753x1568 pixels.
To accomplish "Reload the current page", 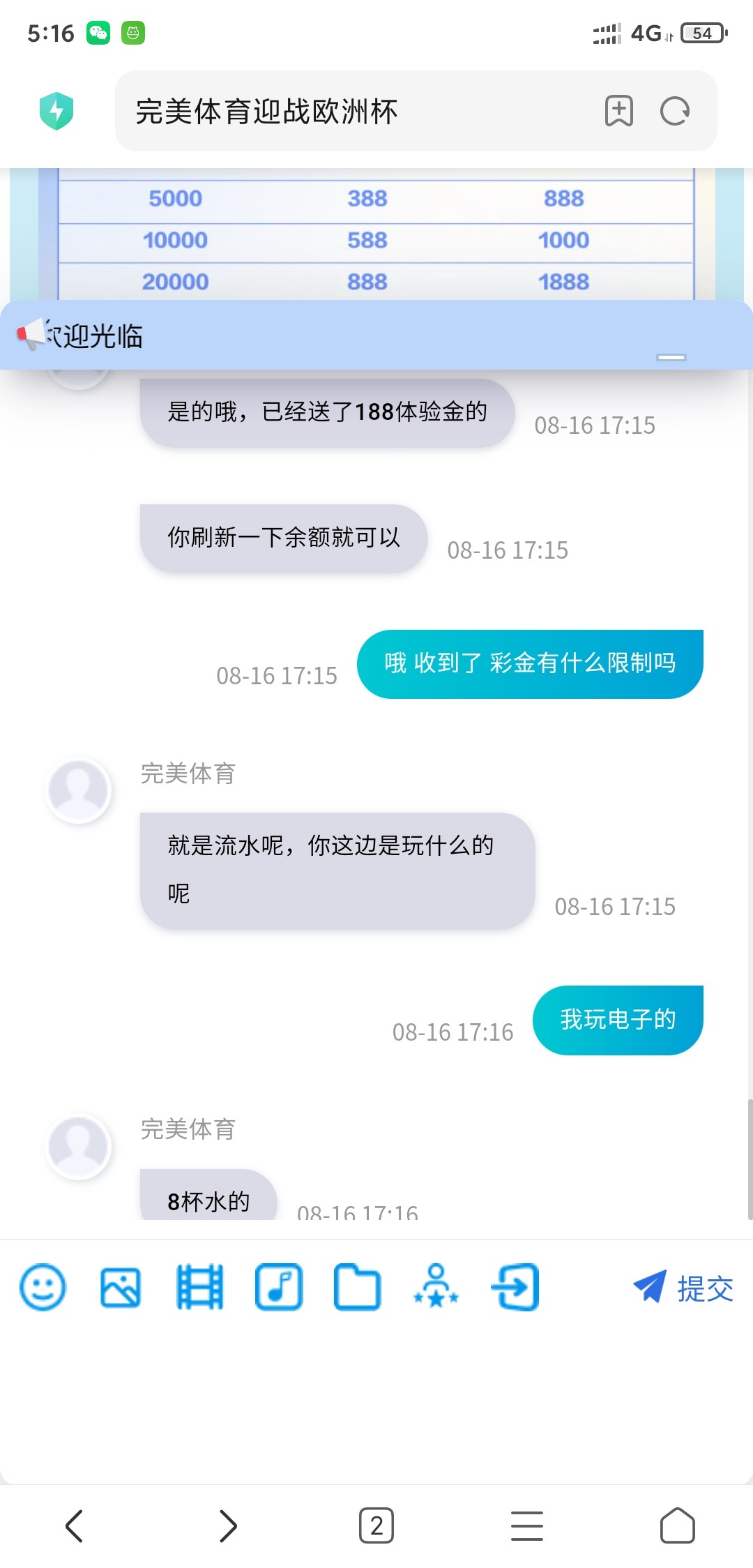I will coord(674,111).
